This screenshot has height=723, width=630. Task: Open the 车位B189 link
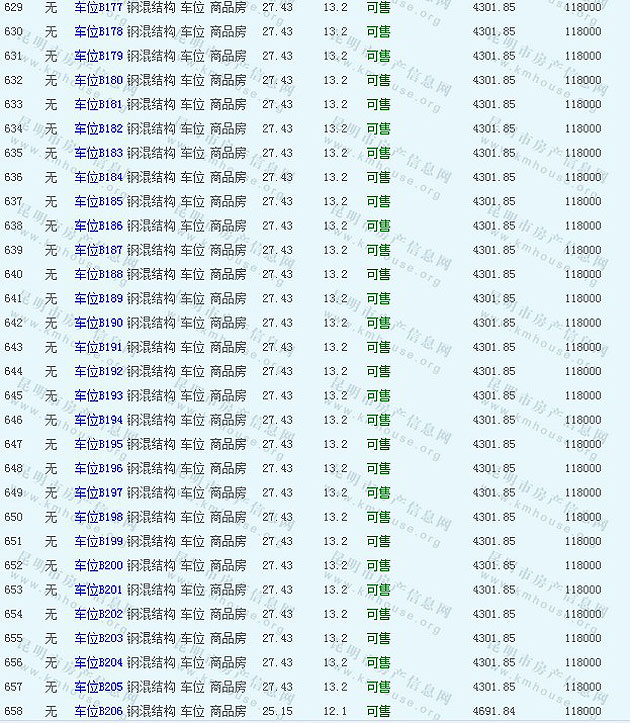pyautogui.click(x=99, y=298)
